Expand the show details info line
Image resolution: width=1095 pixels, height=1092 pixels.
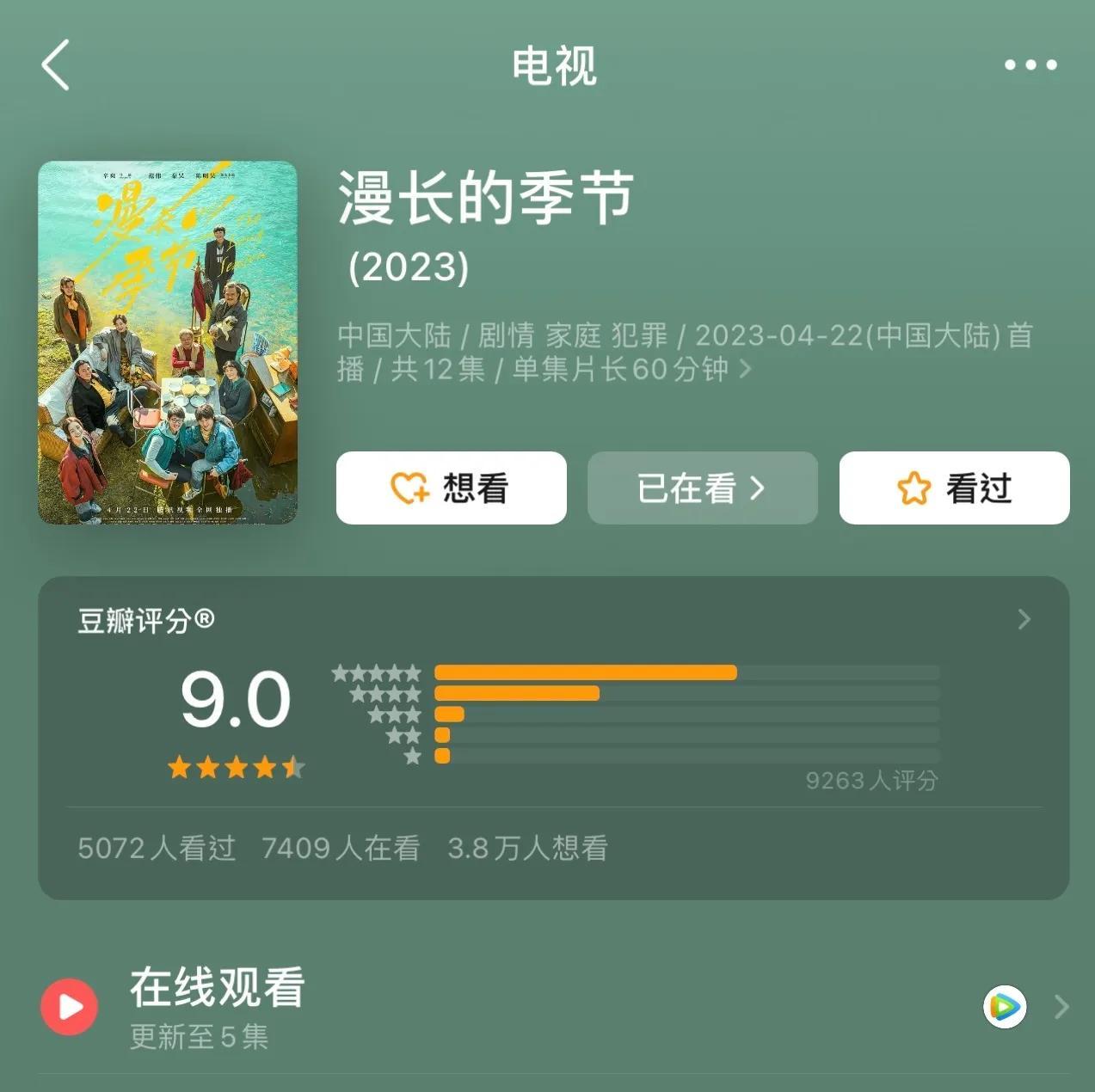(x=745, y=370)
